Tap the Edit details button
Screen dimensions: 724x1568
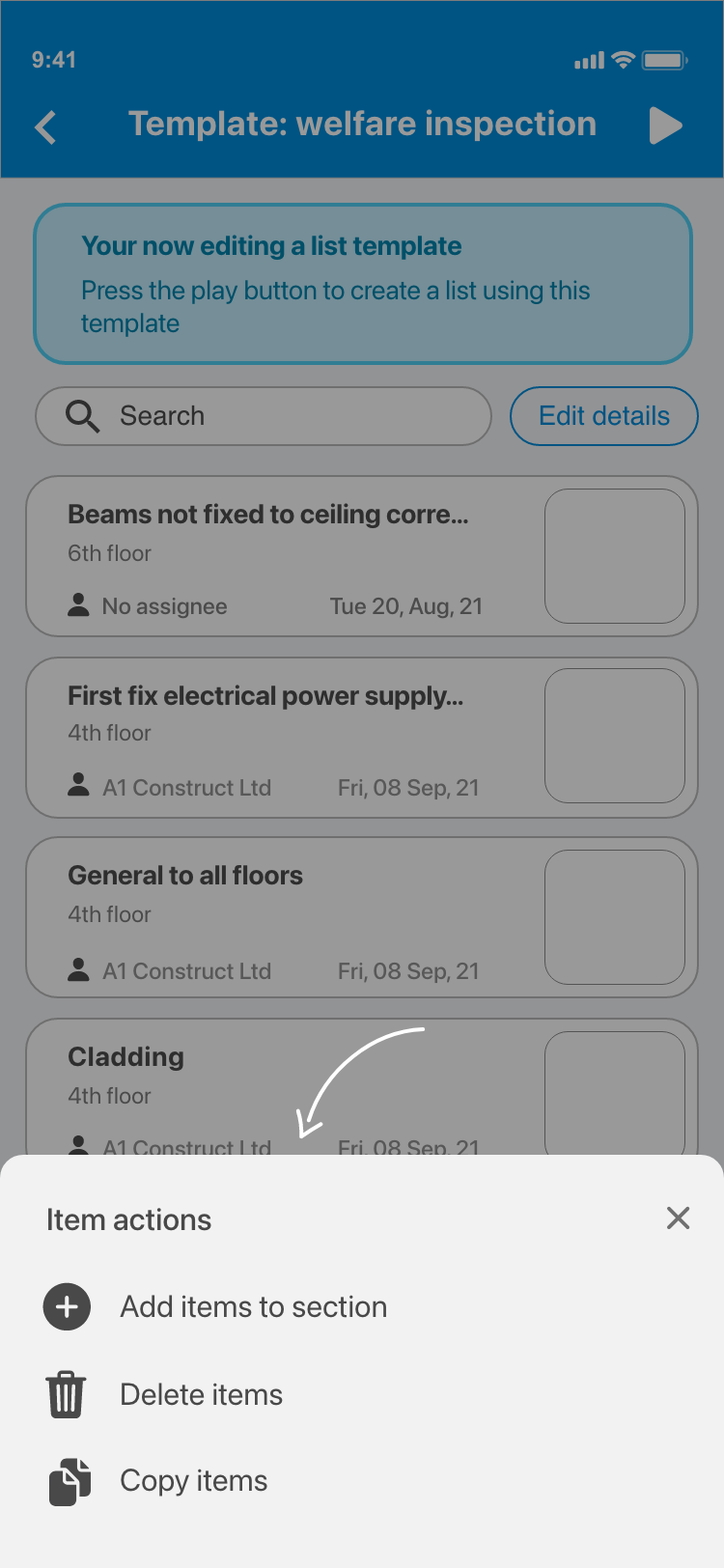(x=603, y=416)
